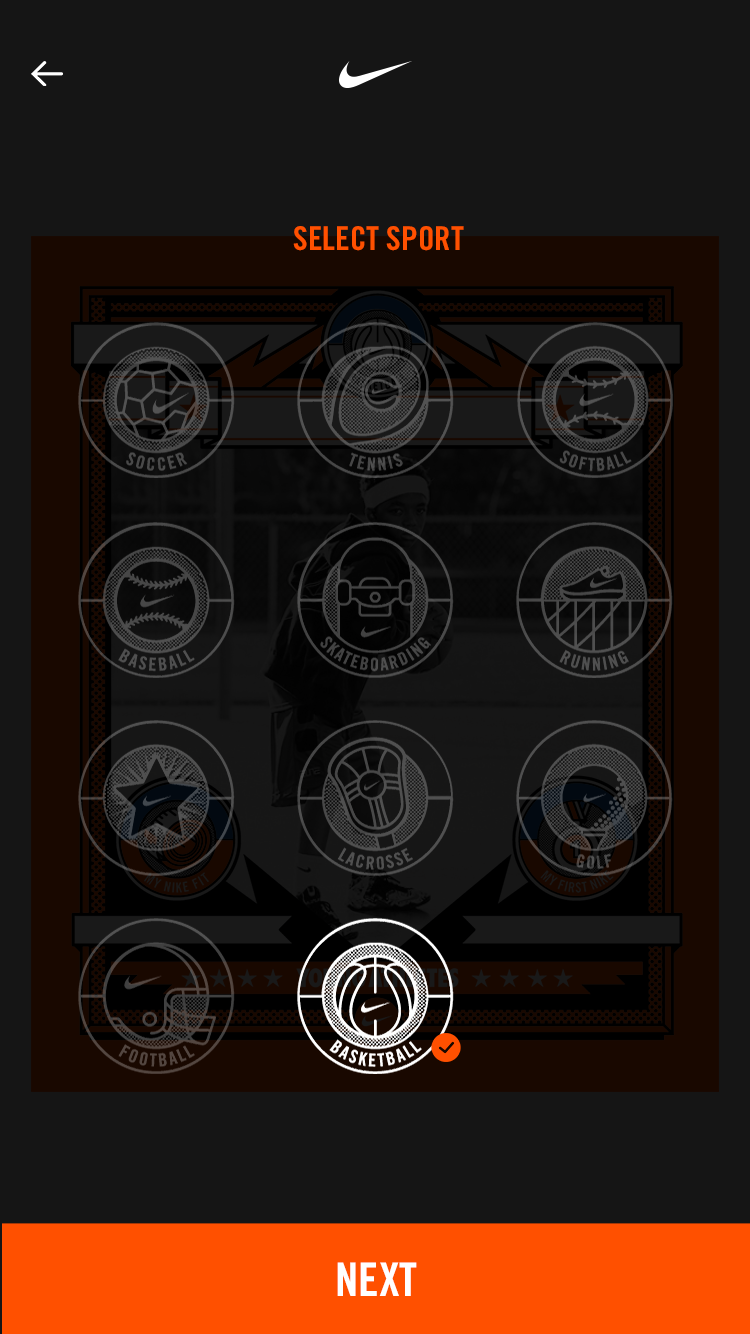The width and height of the screenshot is (750, 1334).
Task: Select Soccer as the sport
Action: click(156, 400)
